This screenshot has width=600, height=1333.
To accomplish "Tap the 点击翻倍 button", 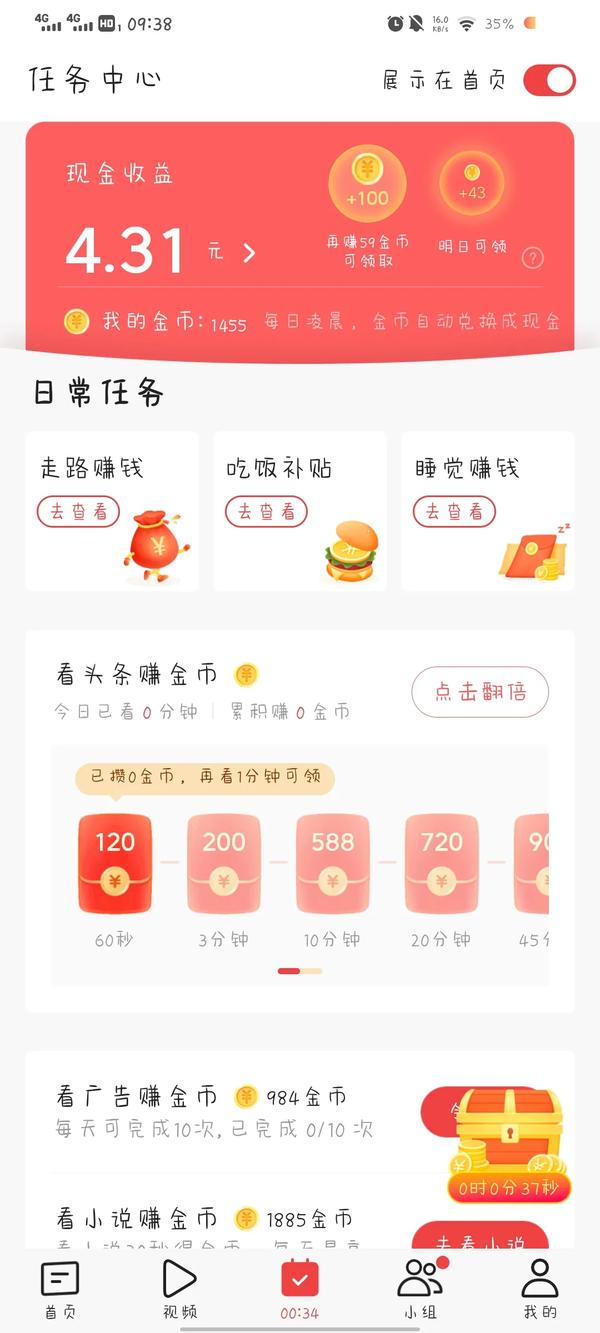I will tap(480, 692).
